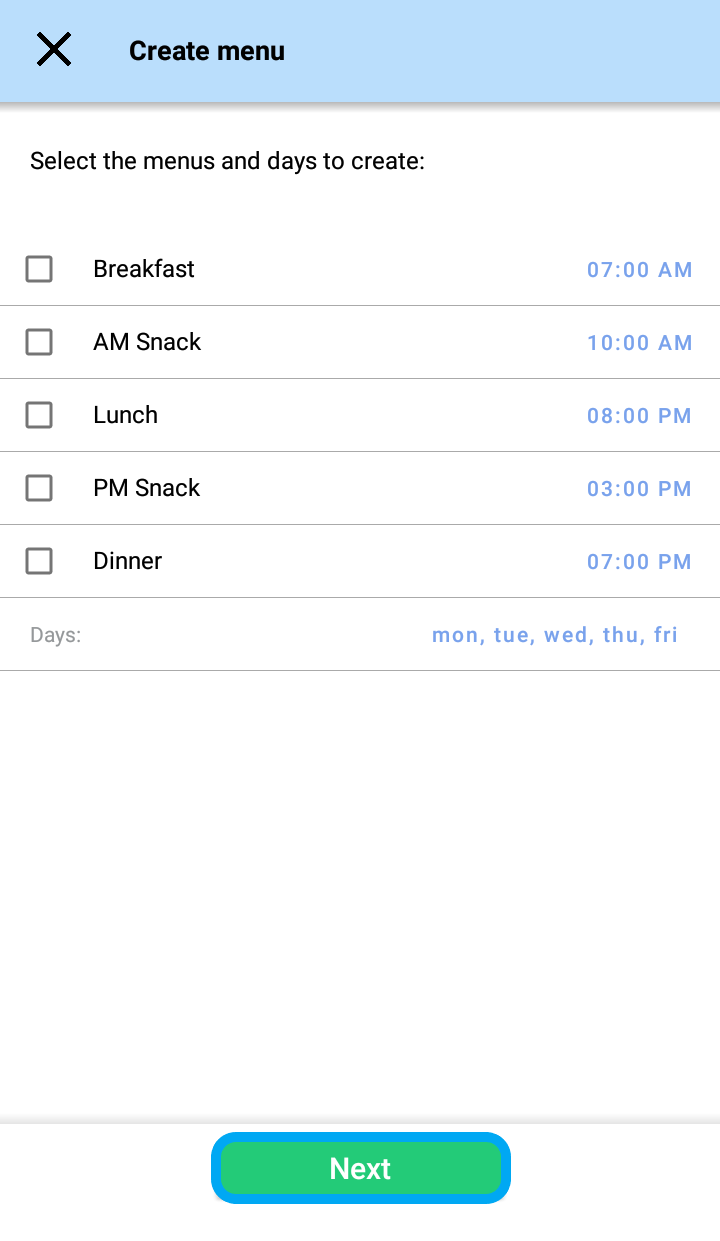Check the Breakfast checkbox
The image size is (720, 1241).
pyautogui.click(x=39, y=269)
